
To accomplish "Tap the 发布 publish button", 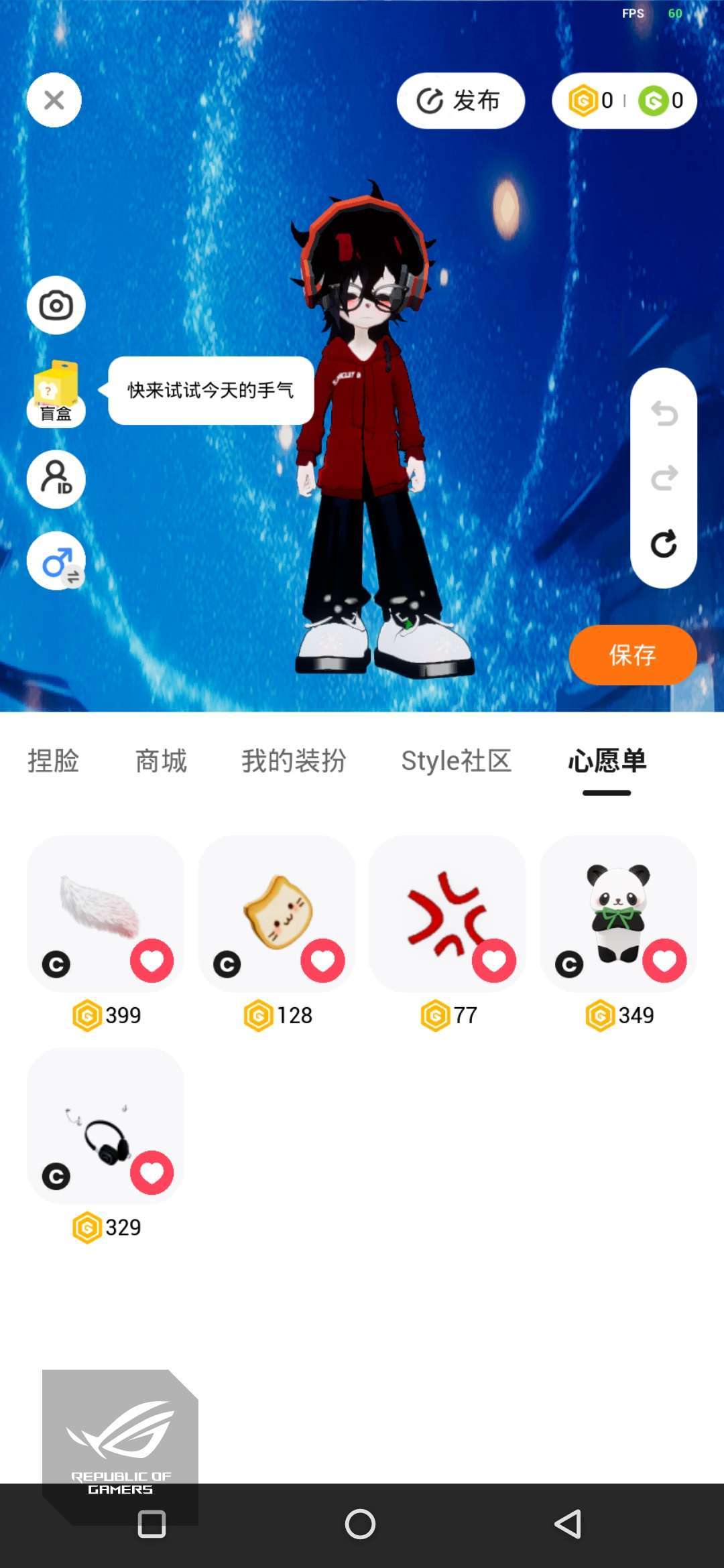I will 461,101.
